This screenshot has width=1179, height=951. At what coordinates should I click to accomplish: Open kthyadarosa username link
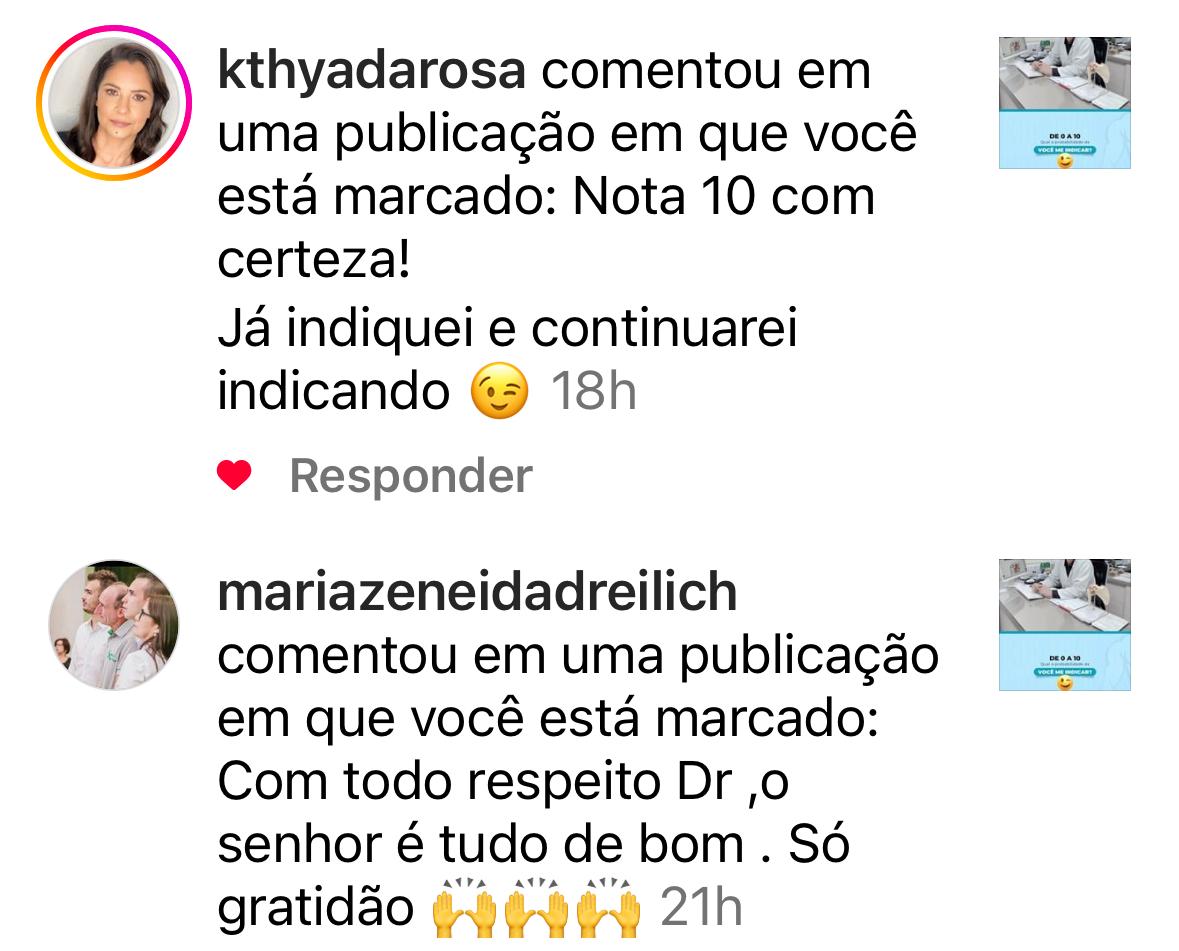click(371, 72)
